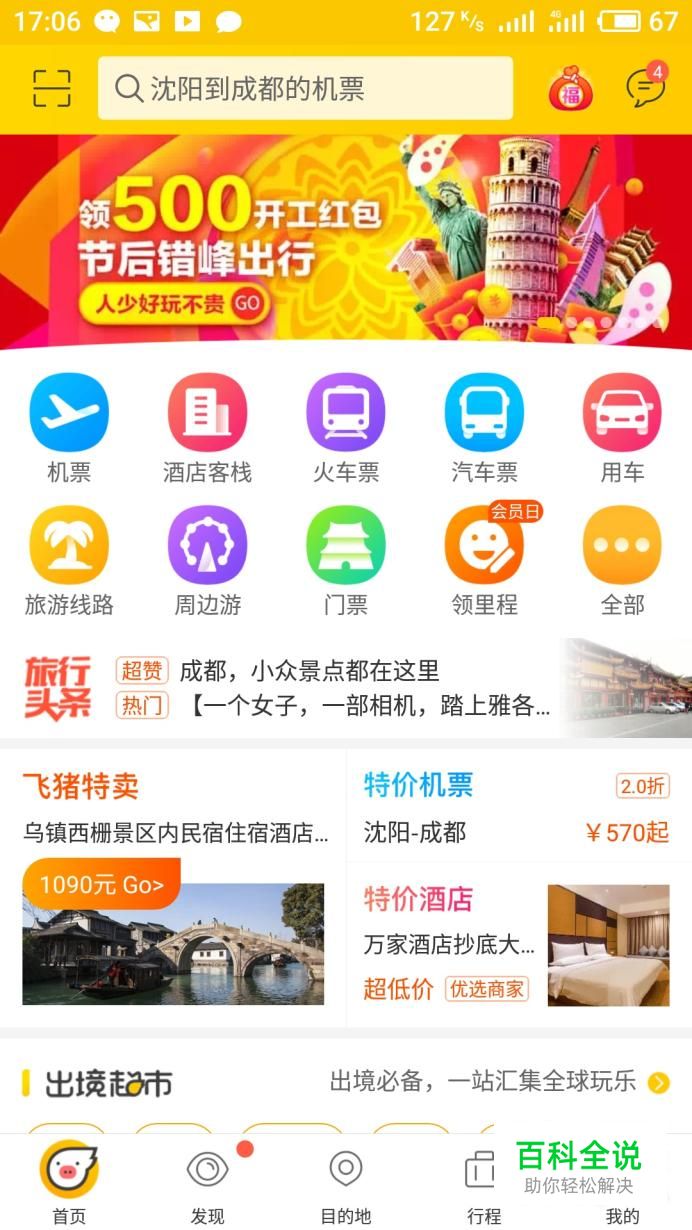692x1230 pixels.
Task: Open the 领500开工红包 banner
Action: pyautogui.click(x=346, y=242)
